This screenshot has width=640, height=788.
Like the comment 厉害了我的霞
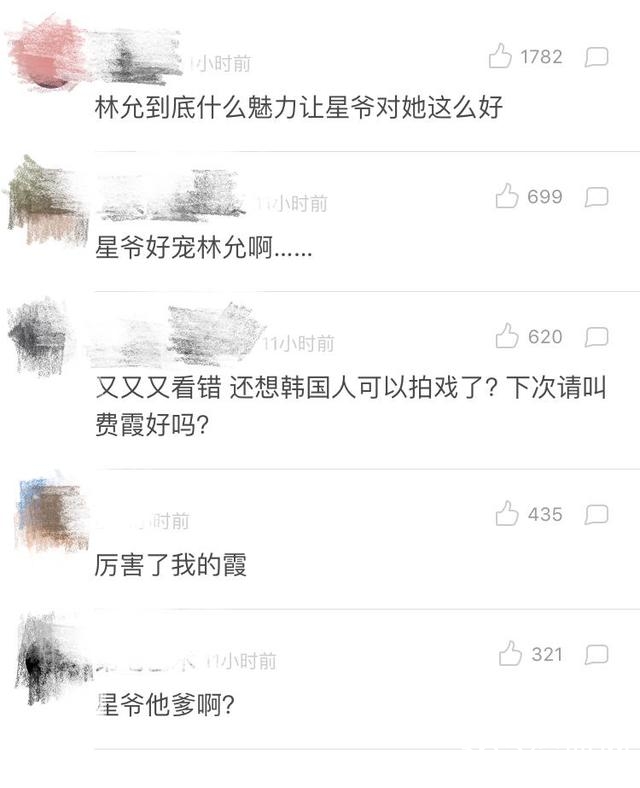click(507, 514)
